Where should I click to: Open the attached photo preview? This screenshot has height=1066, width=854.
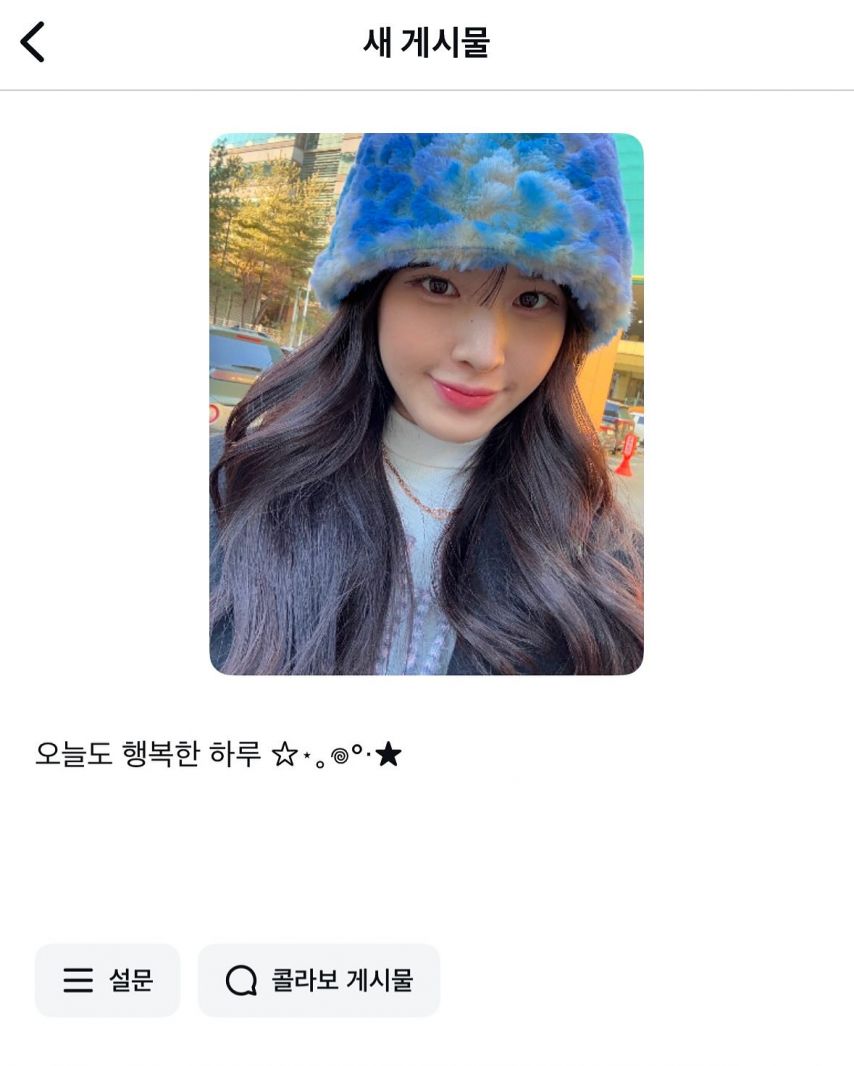(426, 404)
